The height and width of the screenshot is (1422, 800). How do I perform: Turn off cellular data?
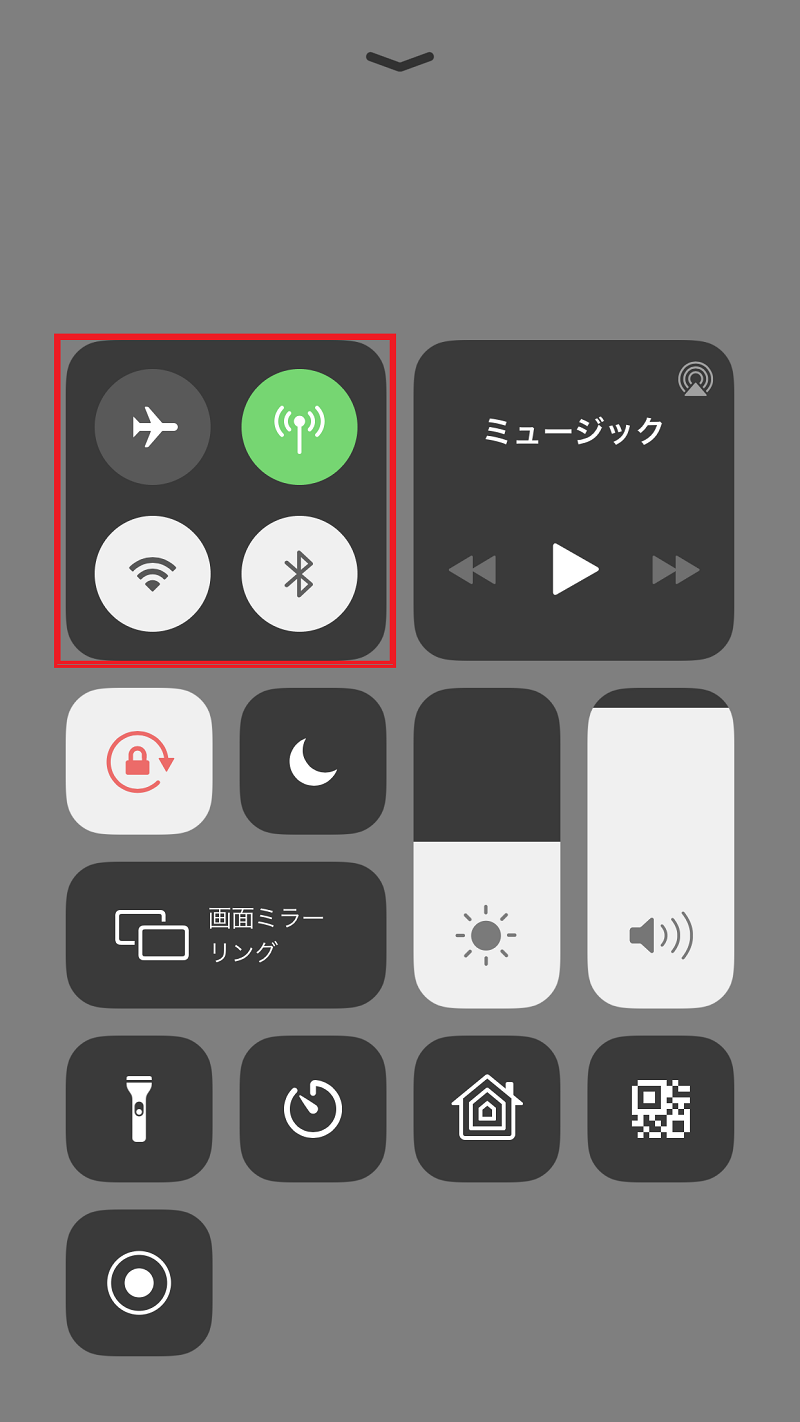(299, 427)
